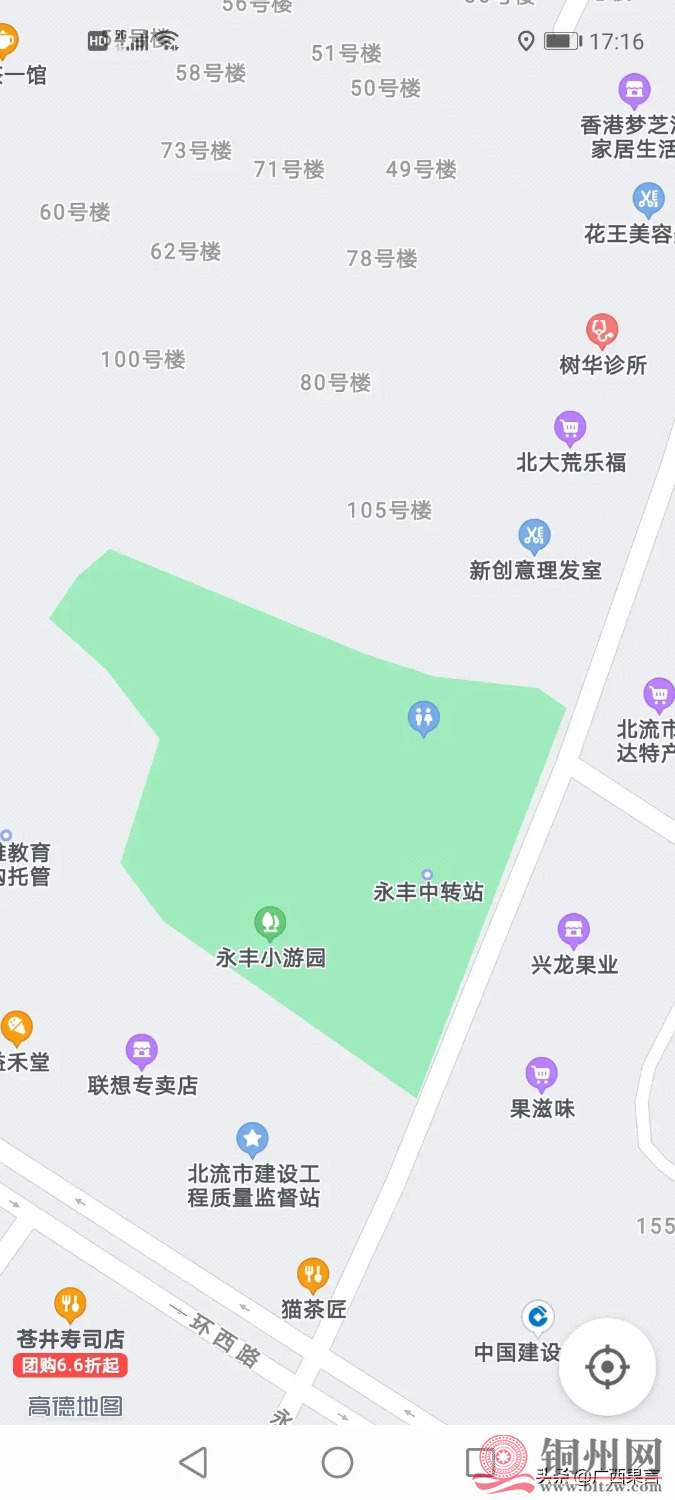Open the 新创意理发室 marker

[x=535, y=537]
